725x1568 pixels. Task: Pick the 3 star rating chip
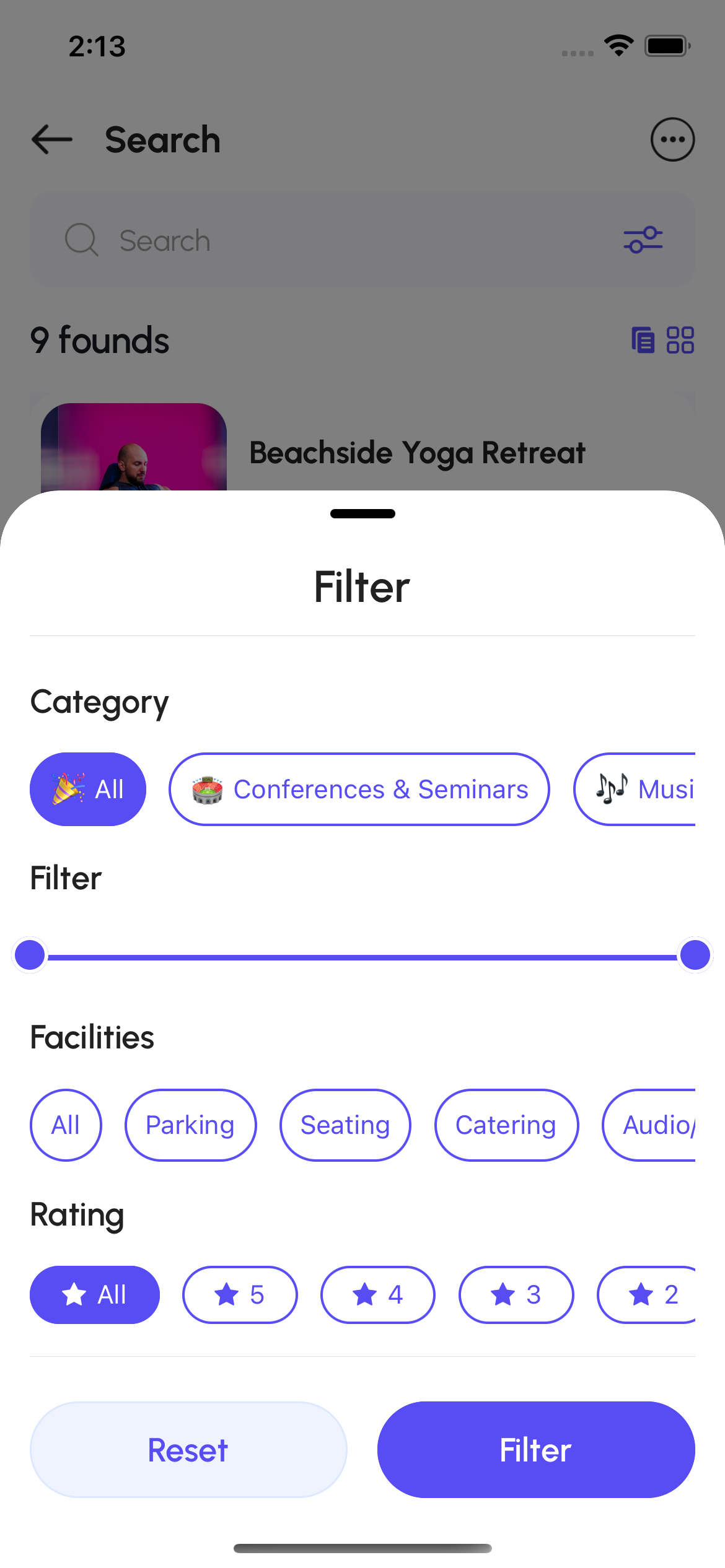[x=516, y=1294]
